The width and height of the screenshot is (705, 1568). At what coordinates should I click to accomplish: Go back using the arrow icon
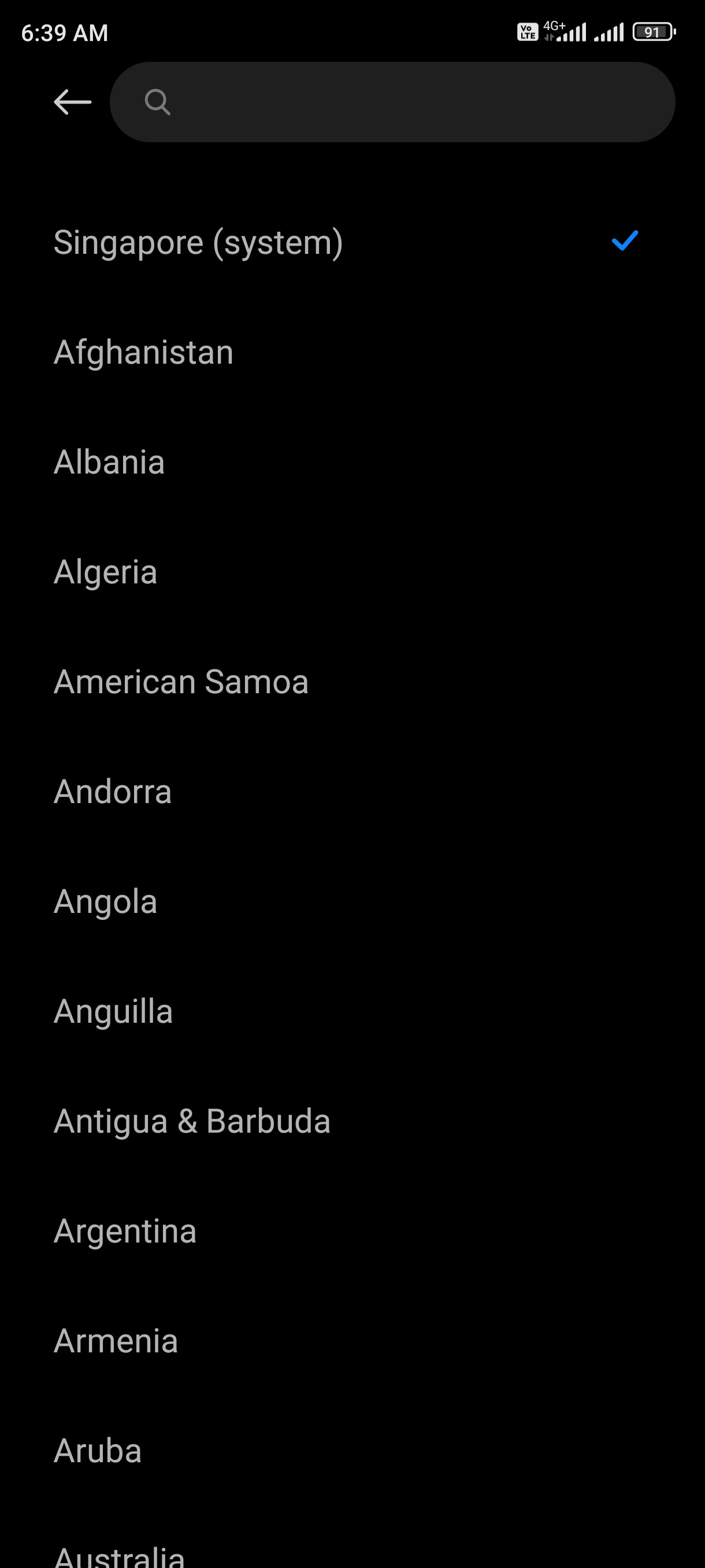click(x=72, y=102)
